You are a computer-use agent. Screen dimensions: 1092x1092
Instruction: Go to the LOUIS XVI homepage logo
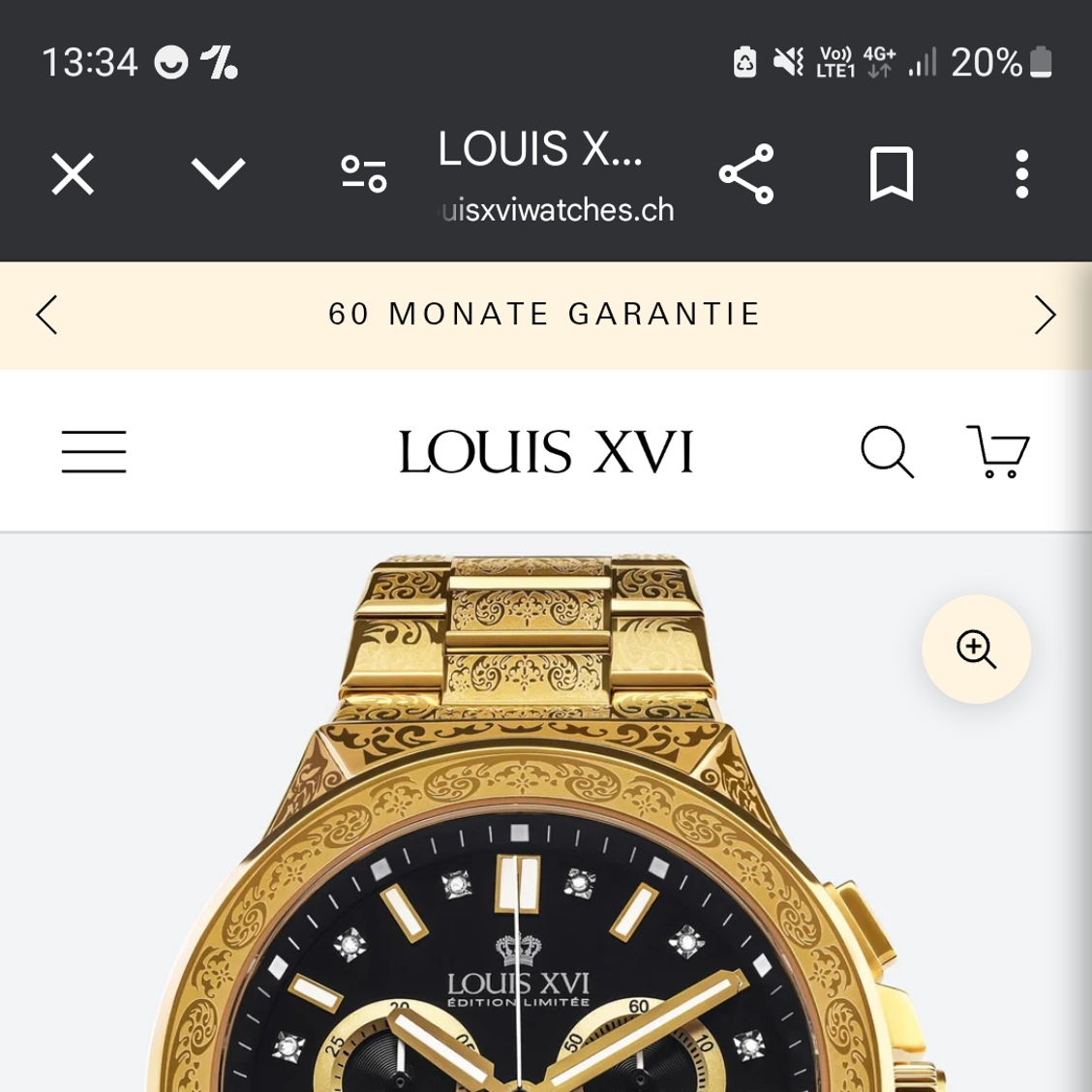546,453
